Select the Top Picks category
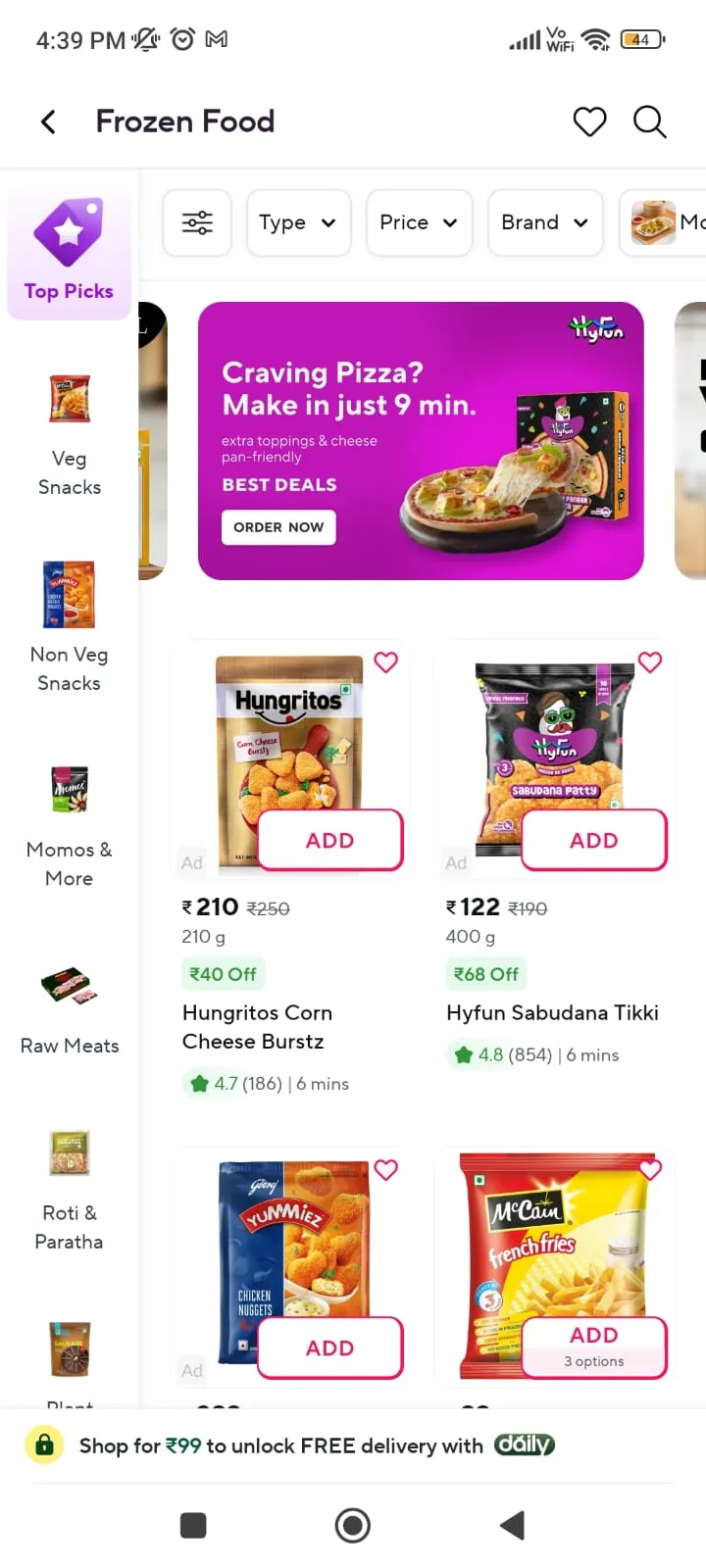 69,252
